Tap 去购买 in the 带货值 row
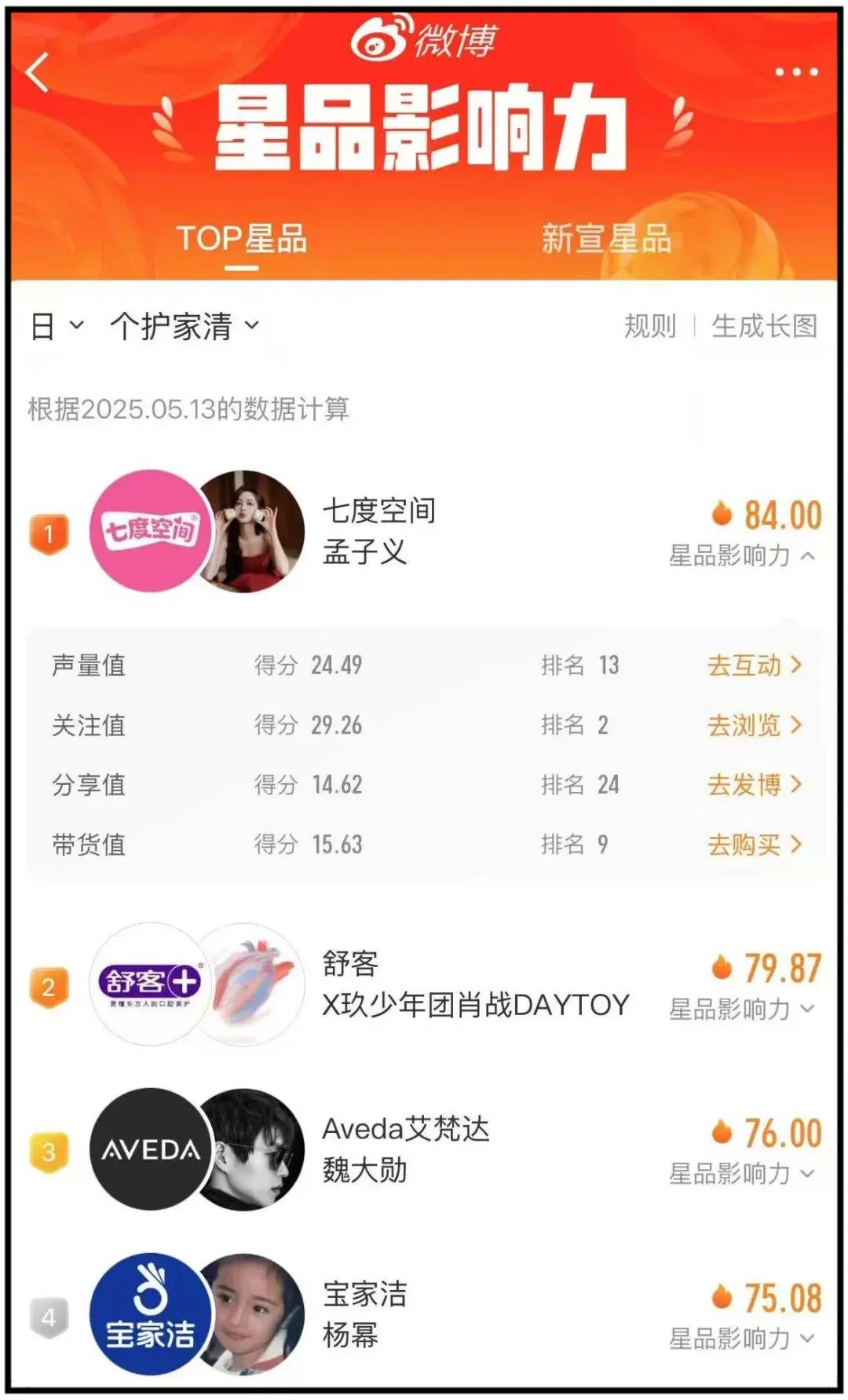This screenshot has height=1400, width=848. 754,845
